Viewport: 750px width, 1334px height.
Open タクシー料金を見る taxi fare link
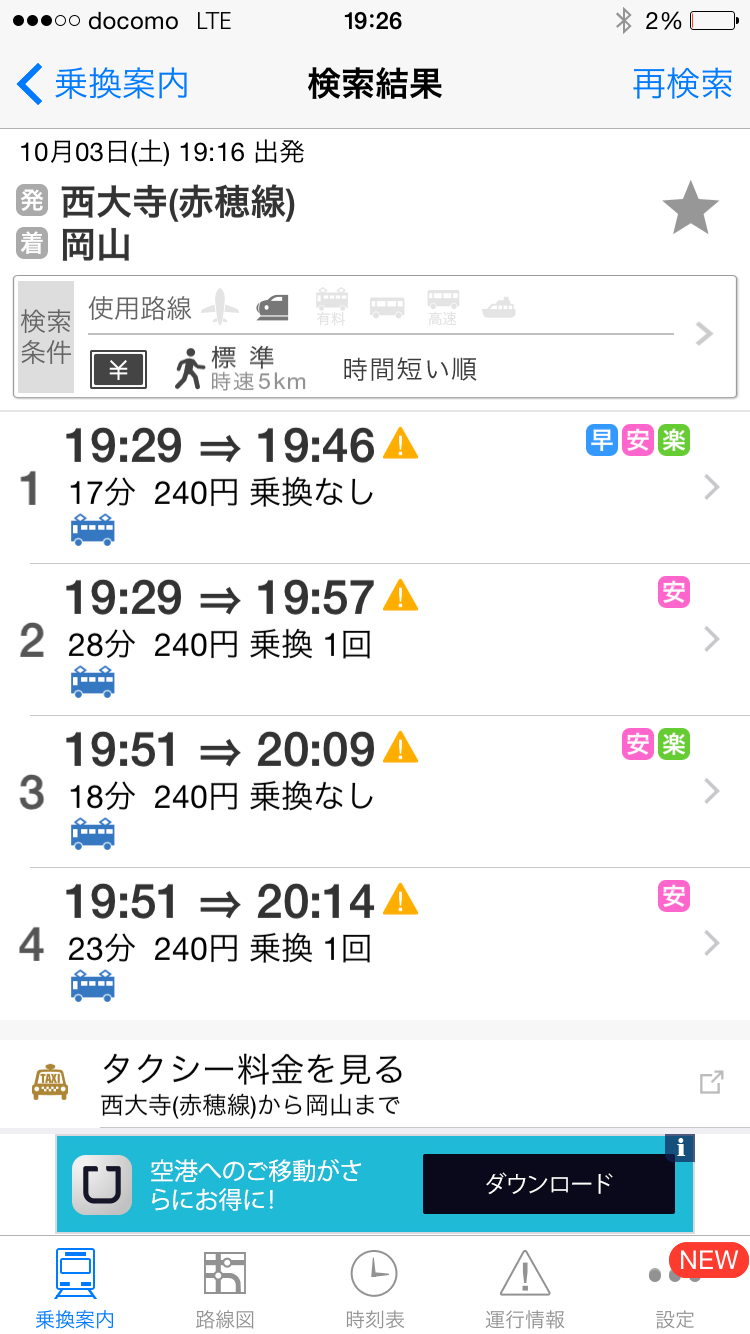375,1083
